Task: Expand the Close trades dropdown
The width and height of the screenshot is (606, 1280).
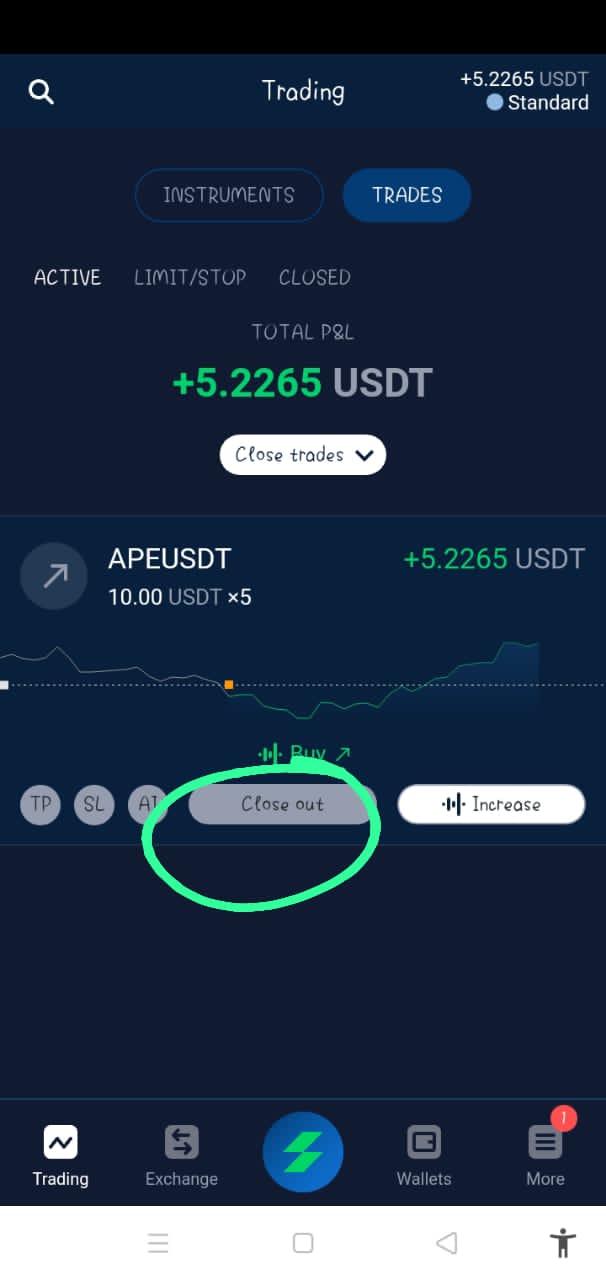Action: click(x=303, y=455)
